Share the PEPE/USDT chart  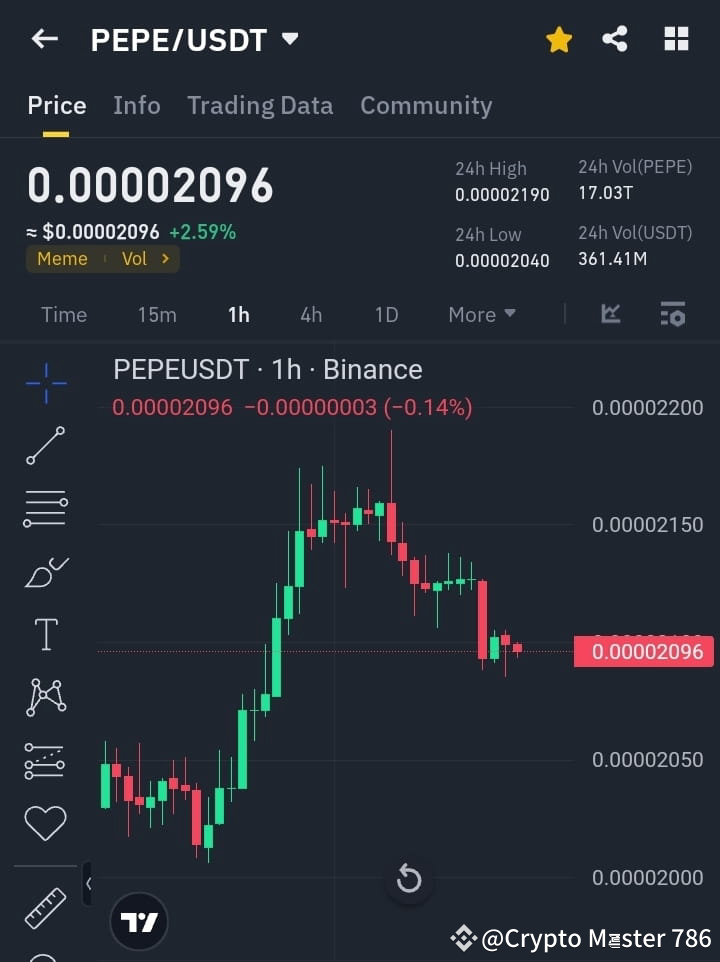coord(615,39)
